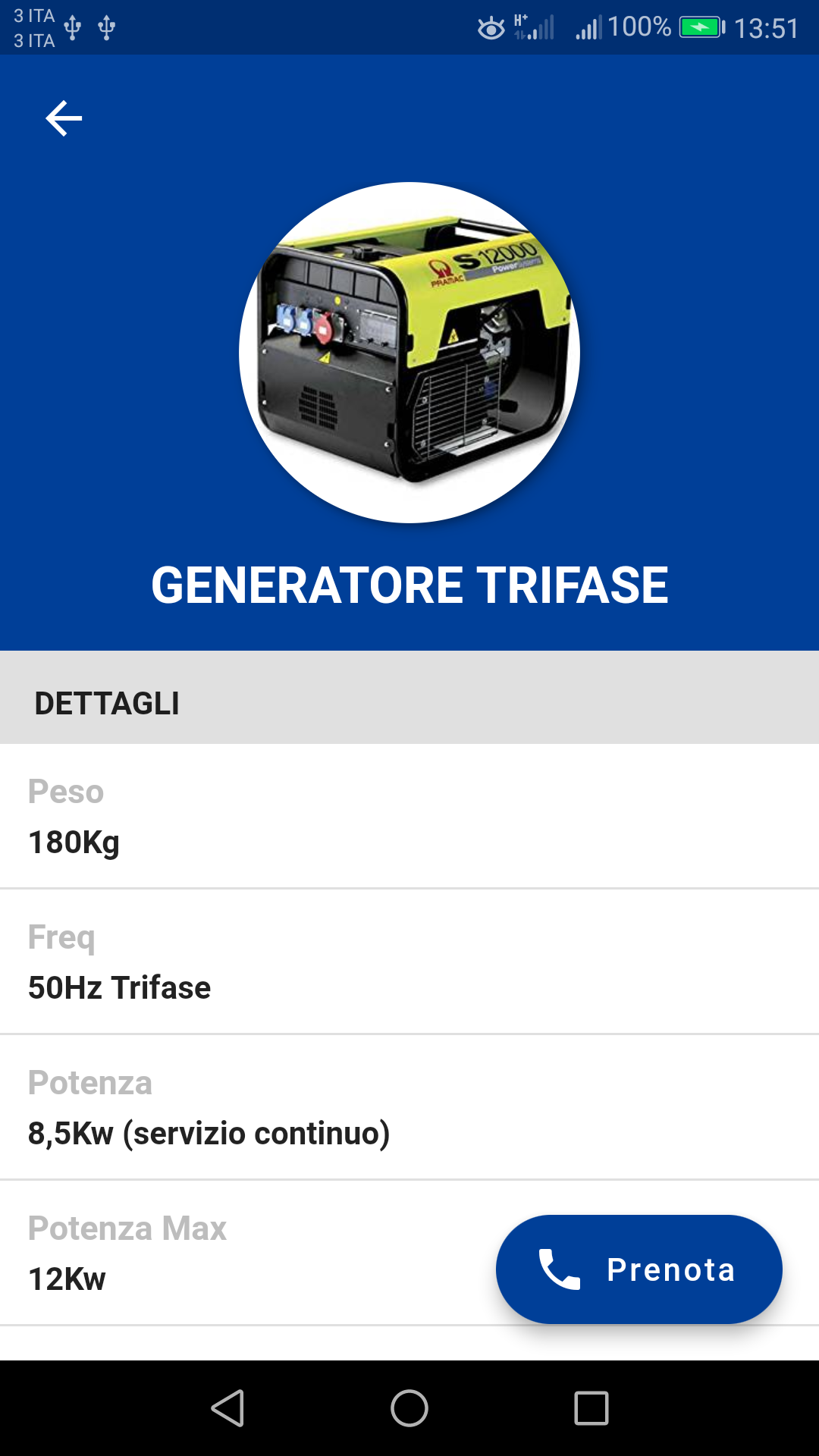
Task: Tap the system back triangle
Action: pos(227,1408)
